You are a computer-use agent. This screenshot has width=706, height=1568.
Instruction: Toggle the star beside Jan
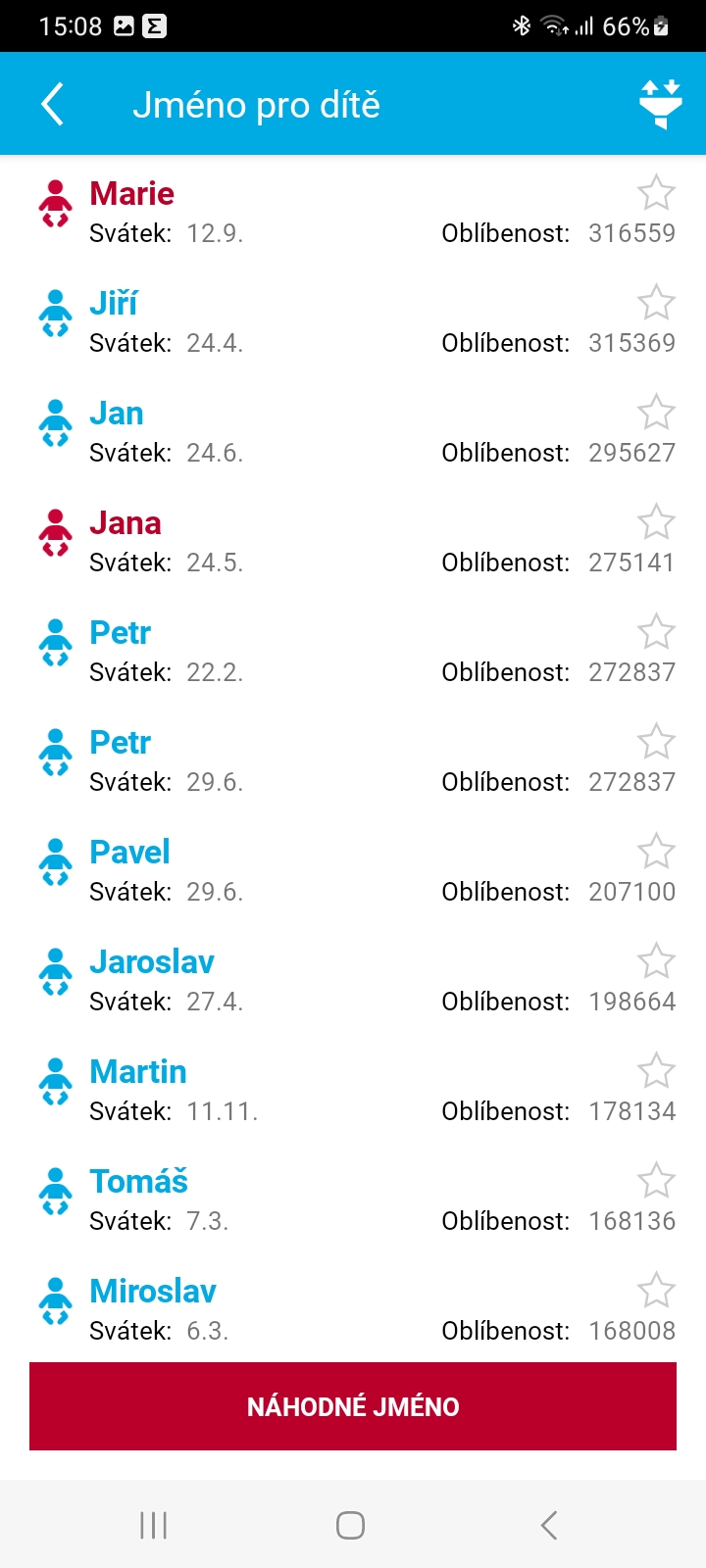click(x=656, y=412)
